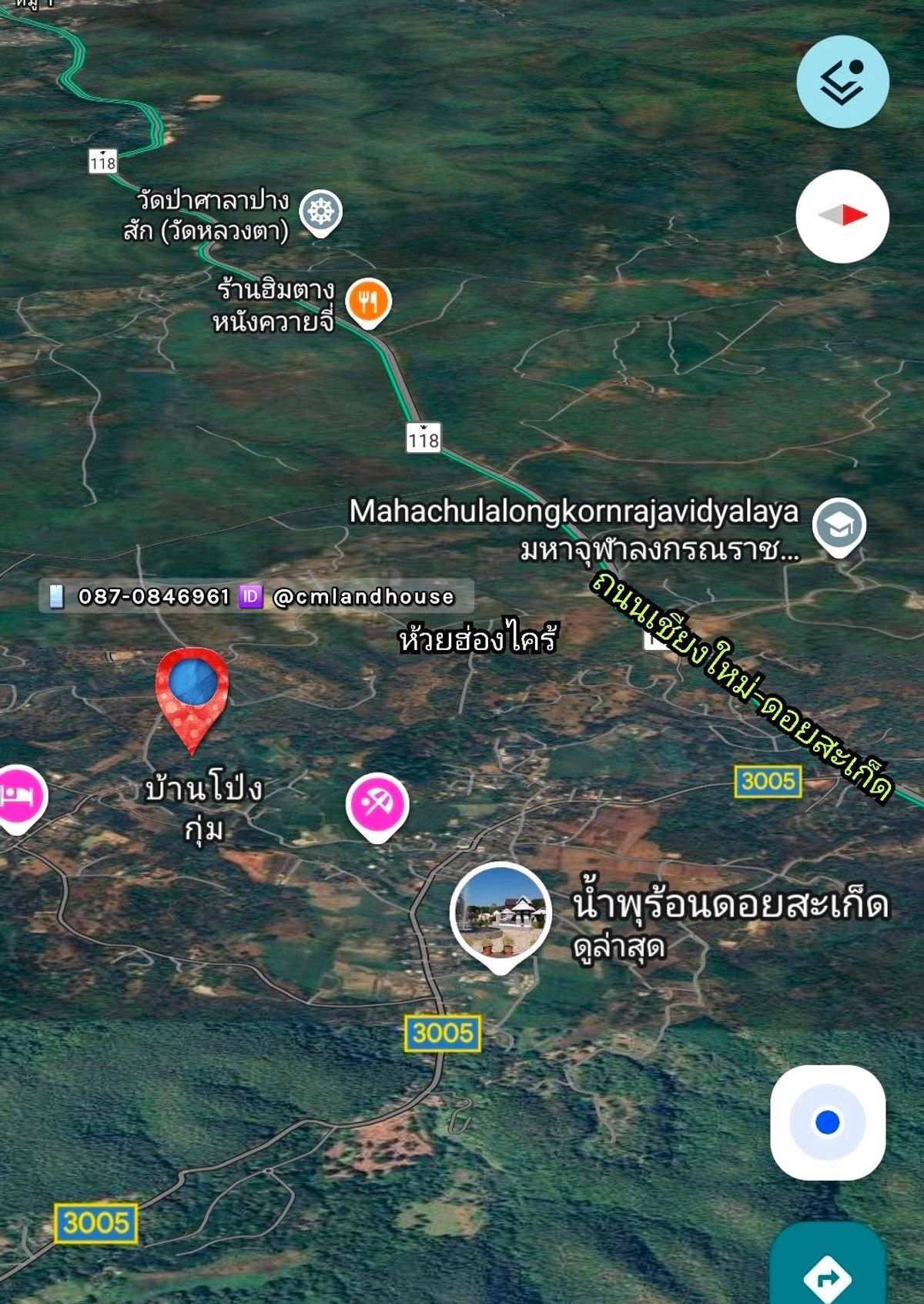The image size is (924, 1304).
Task: Open the map layers button
Action: pos(842,82)
